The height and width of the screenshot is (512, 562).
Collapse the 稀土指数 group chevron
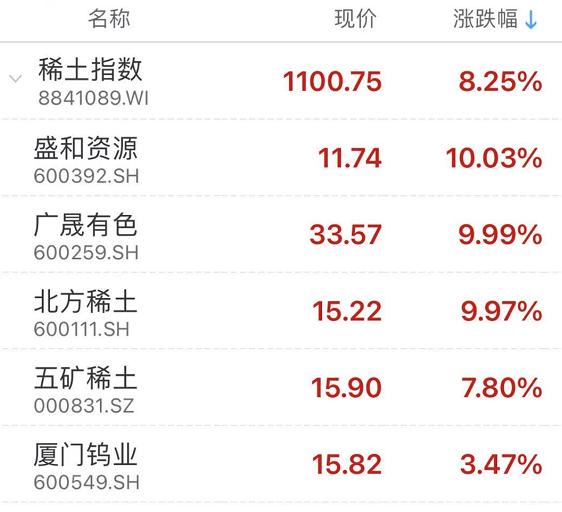tap(15, 78)
